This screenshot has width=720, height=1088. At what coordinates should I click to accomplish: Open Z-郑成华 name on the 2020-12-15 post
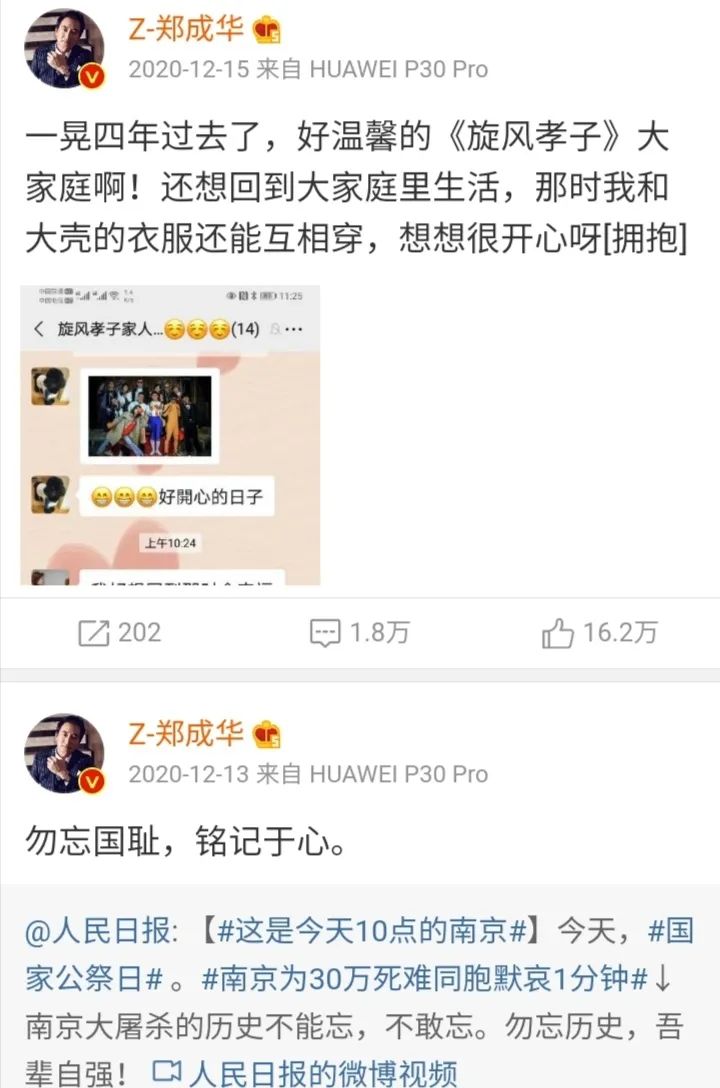point(185,28)
